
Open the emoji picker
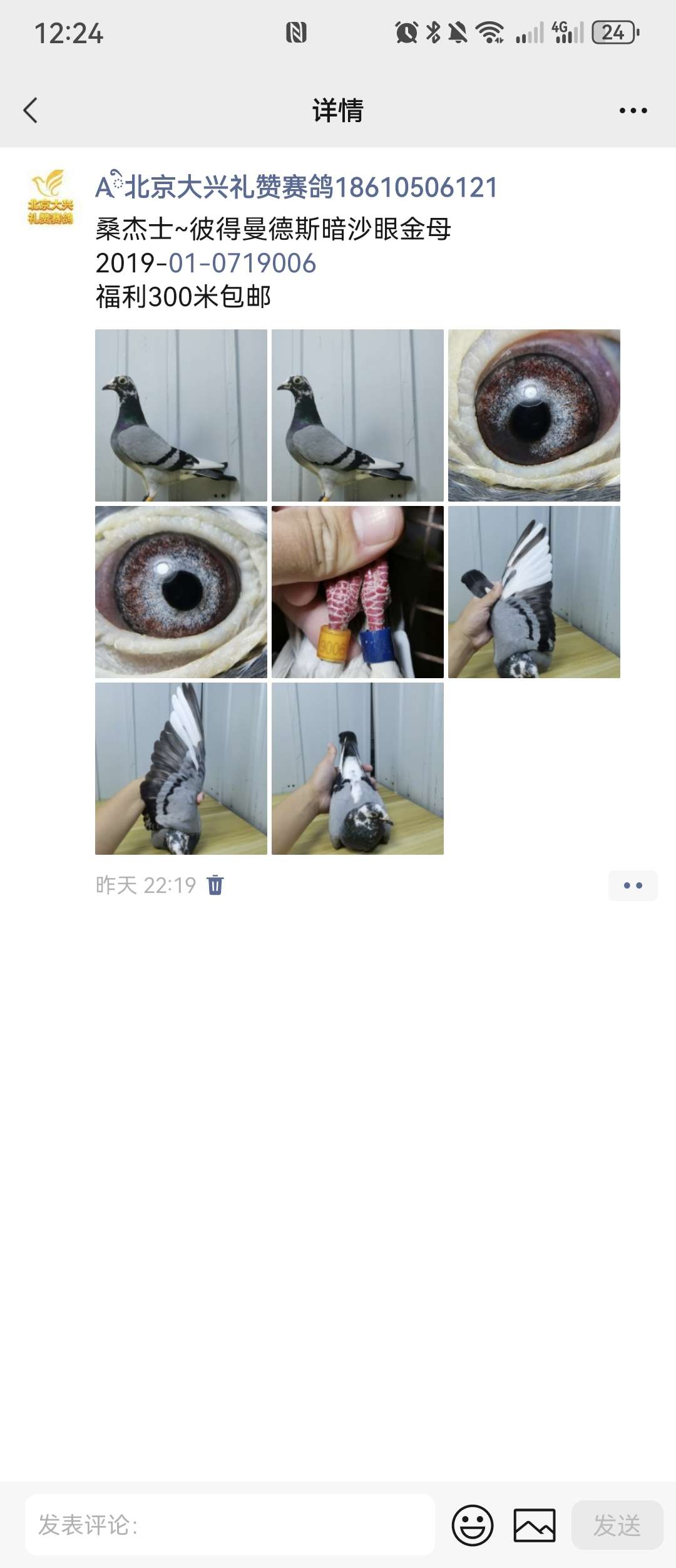(x=473, y=1525)
